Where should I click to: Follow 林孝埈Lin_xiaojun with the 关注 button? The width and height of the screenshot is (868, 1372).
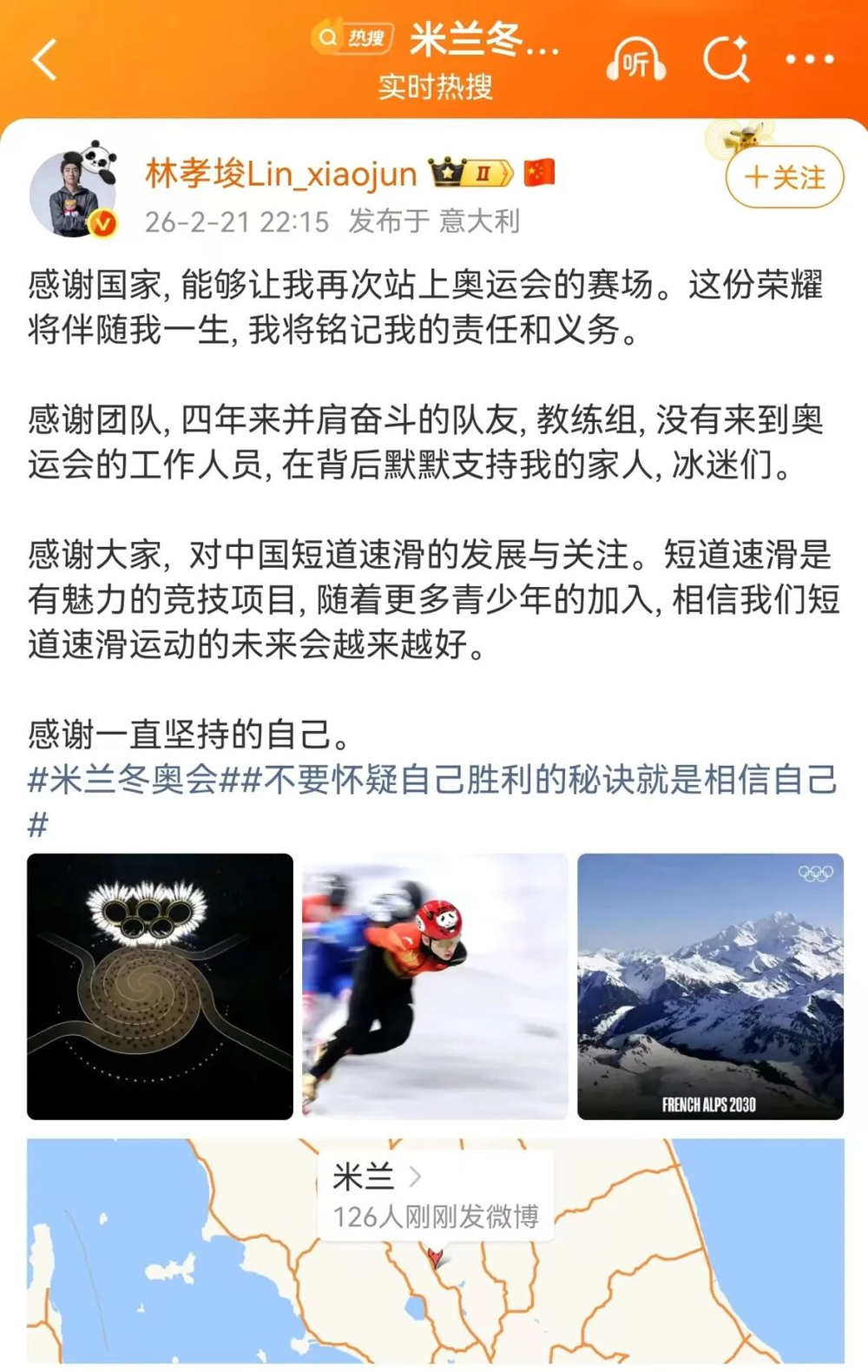tap(784, 177)
